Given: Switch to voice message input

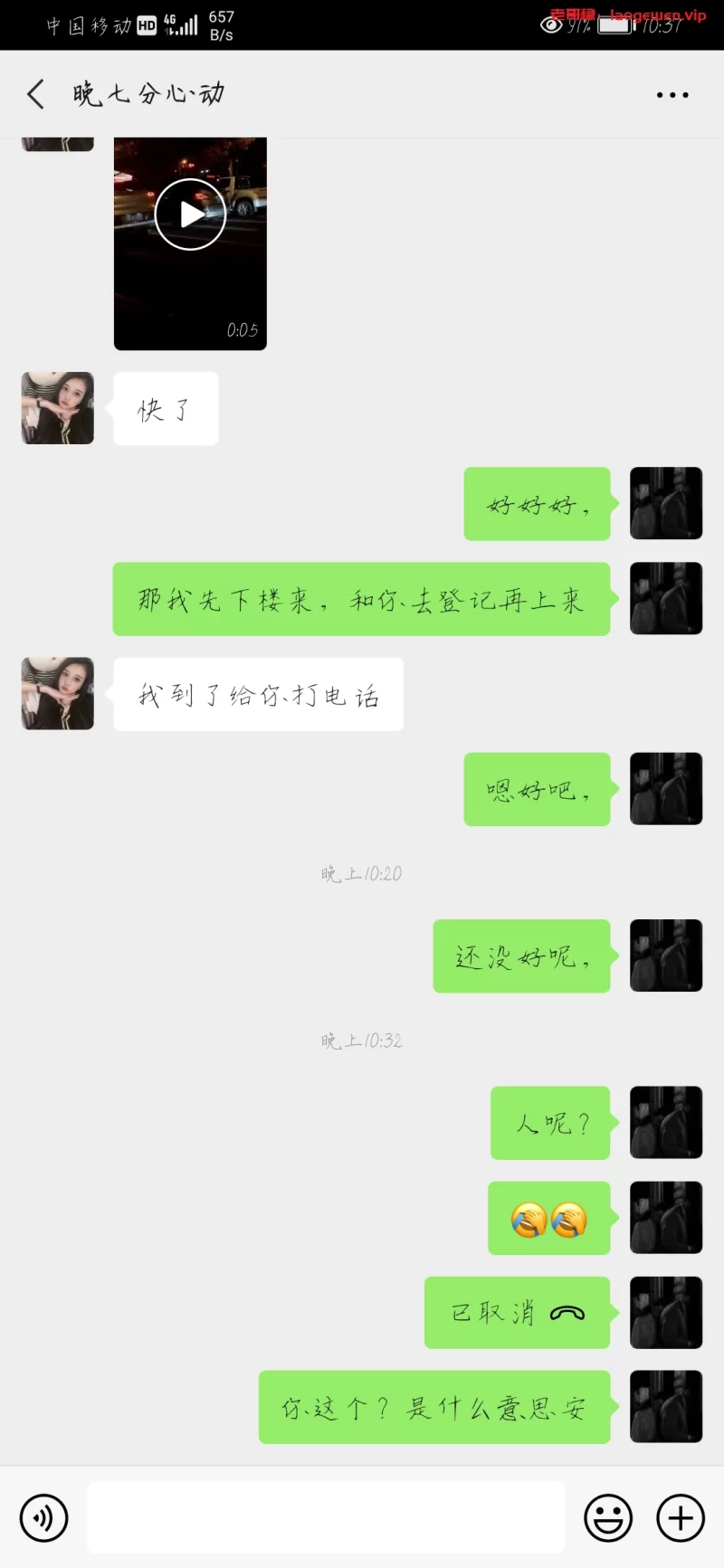Looking at the screenshot, I should (x=44, y=1517).
